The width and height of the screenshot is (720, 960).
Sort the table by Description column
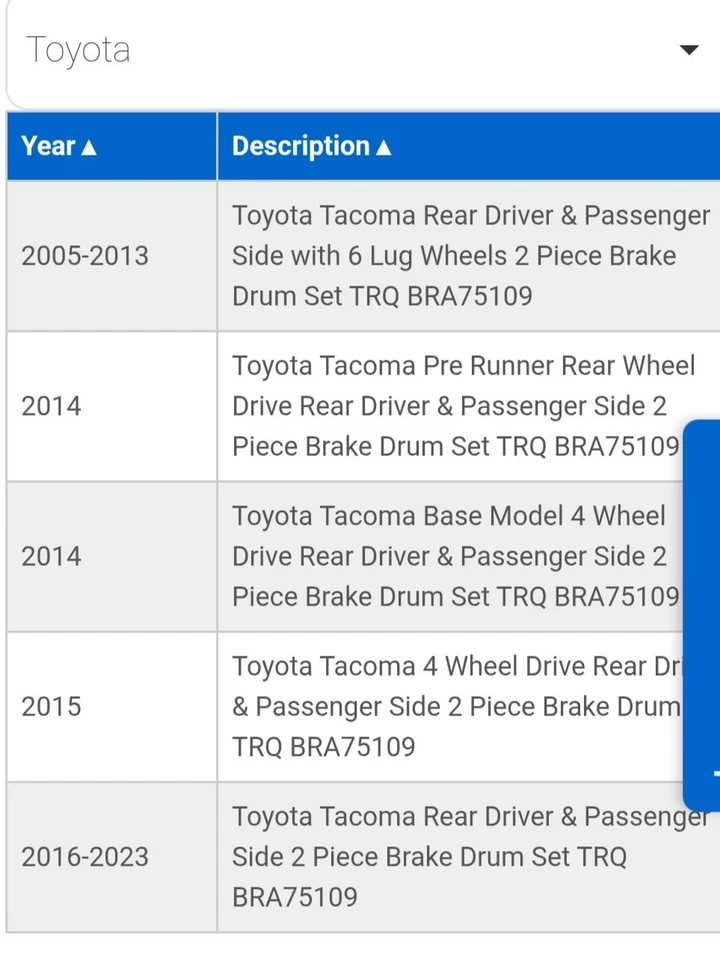(x=312, y=146)
